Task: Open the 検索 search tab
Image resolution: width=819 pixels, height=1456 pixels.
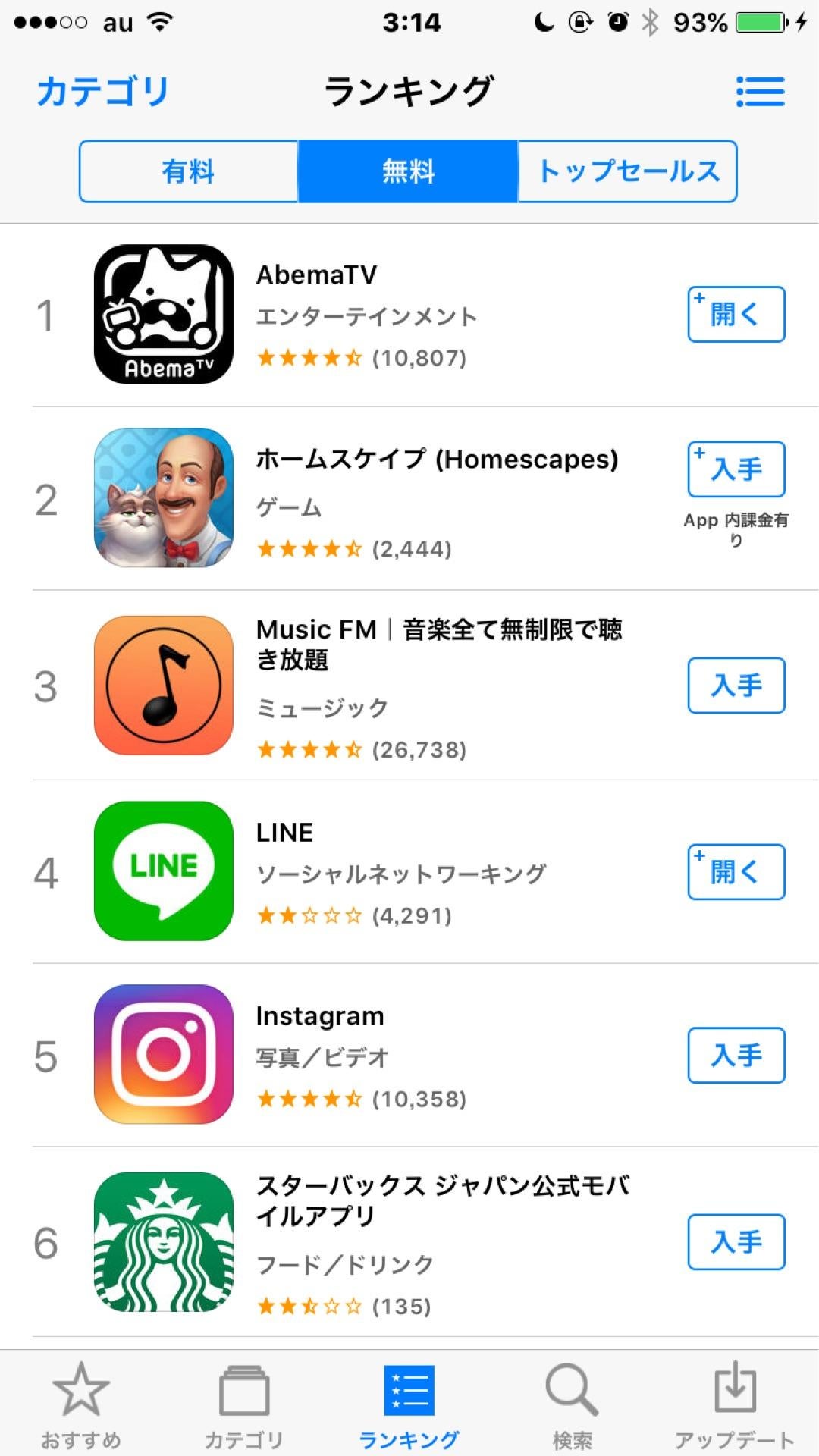Action: 572,1403
